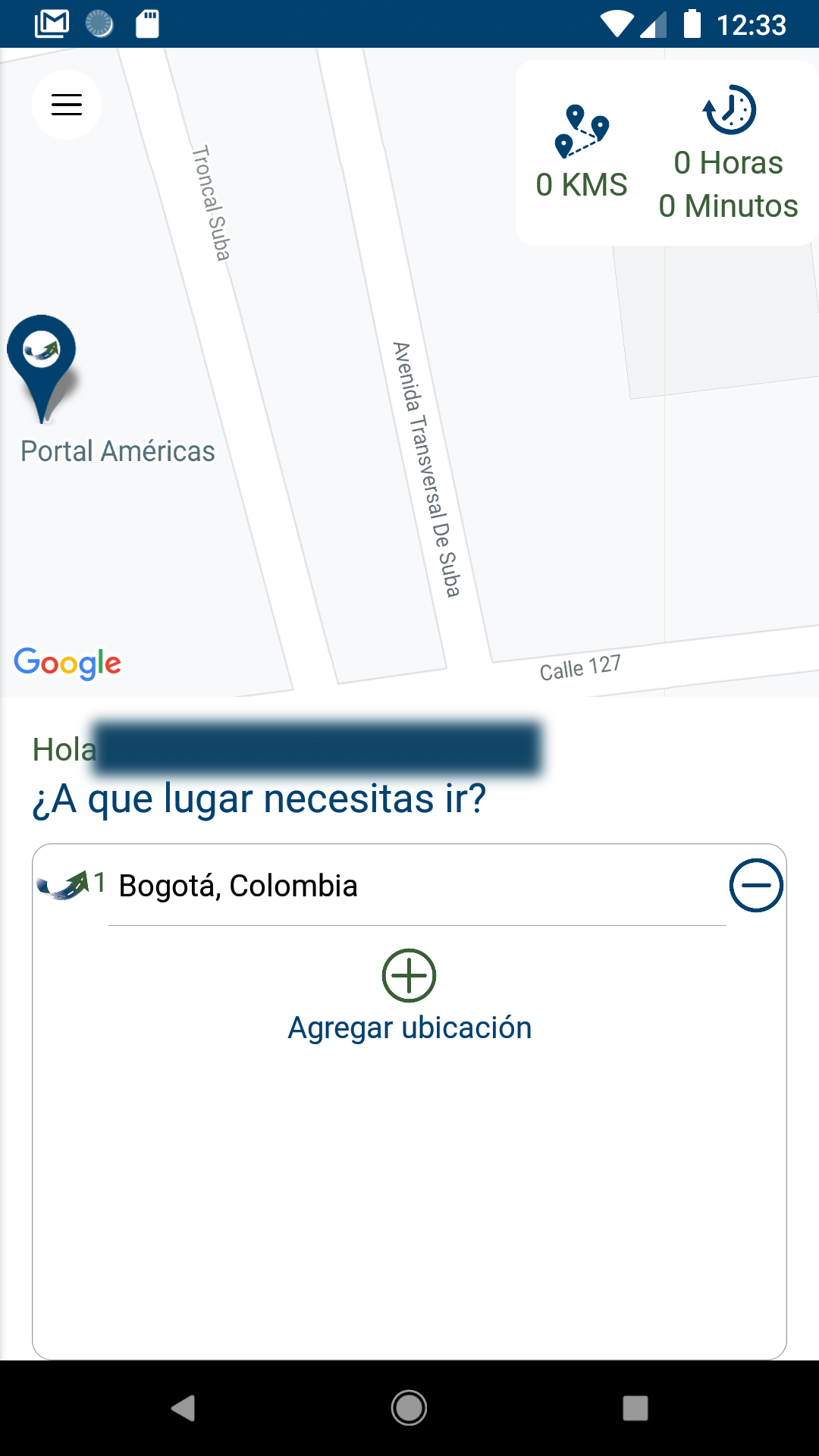
Task: Open the hamburger drawer menu
Action: click(x=67, y=105)
